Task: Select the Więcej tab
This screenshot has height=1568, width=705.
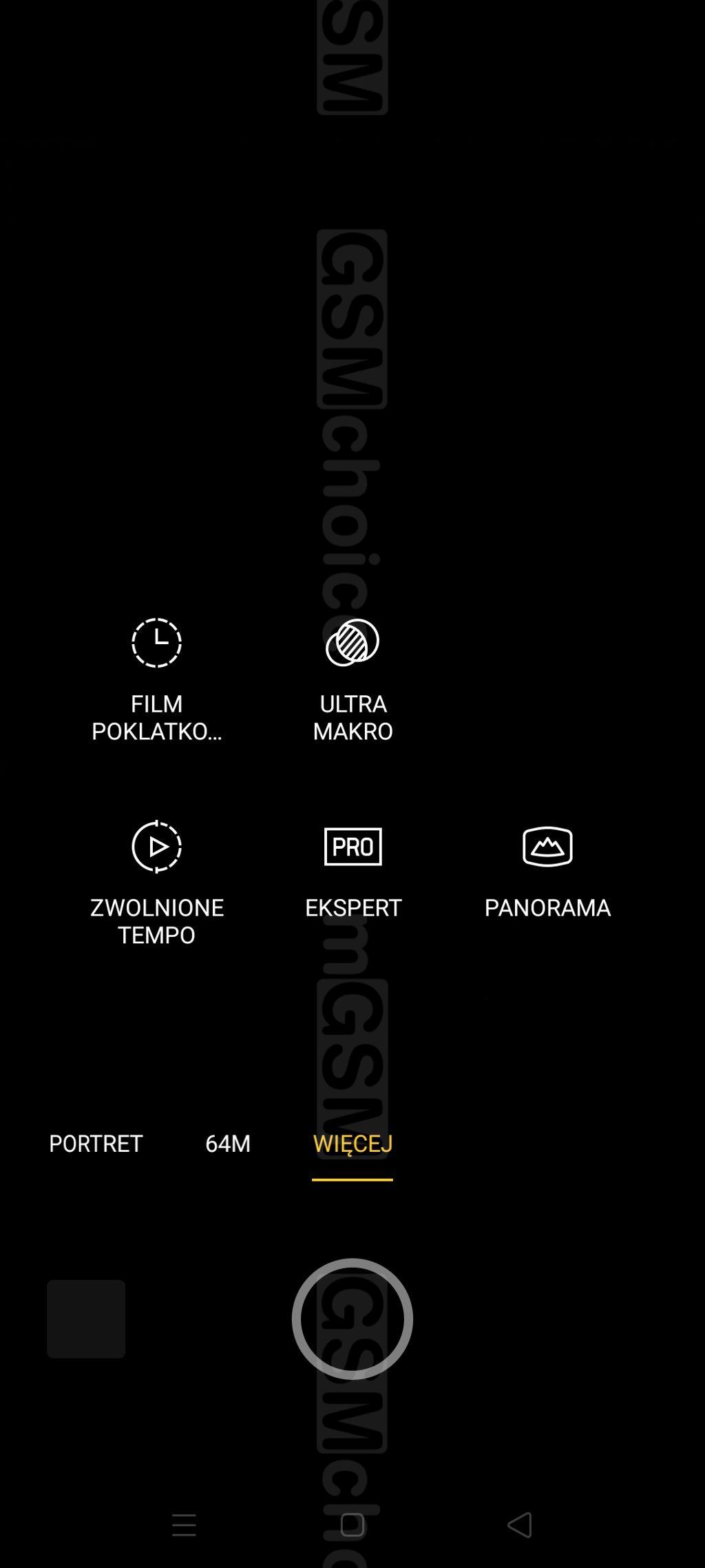Action: [352, 1144]
